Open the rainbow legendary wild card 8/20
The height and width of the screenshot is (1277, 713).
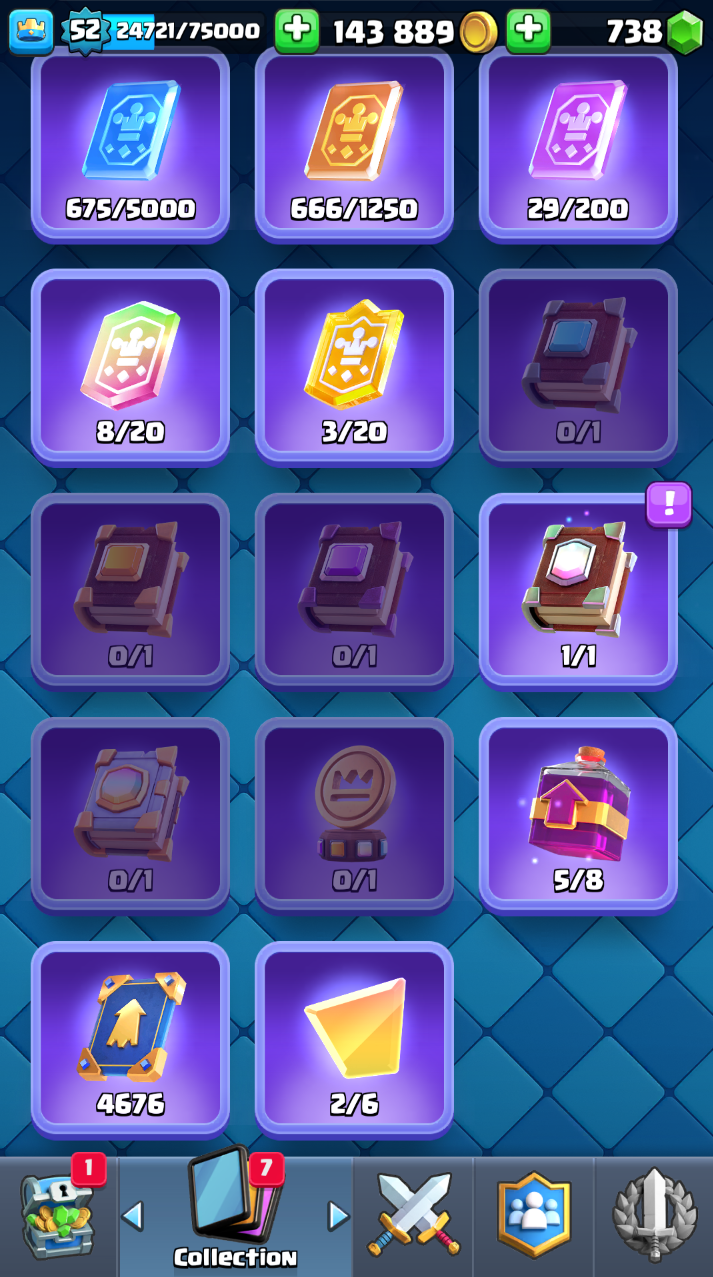coord(130,366)
